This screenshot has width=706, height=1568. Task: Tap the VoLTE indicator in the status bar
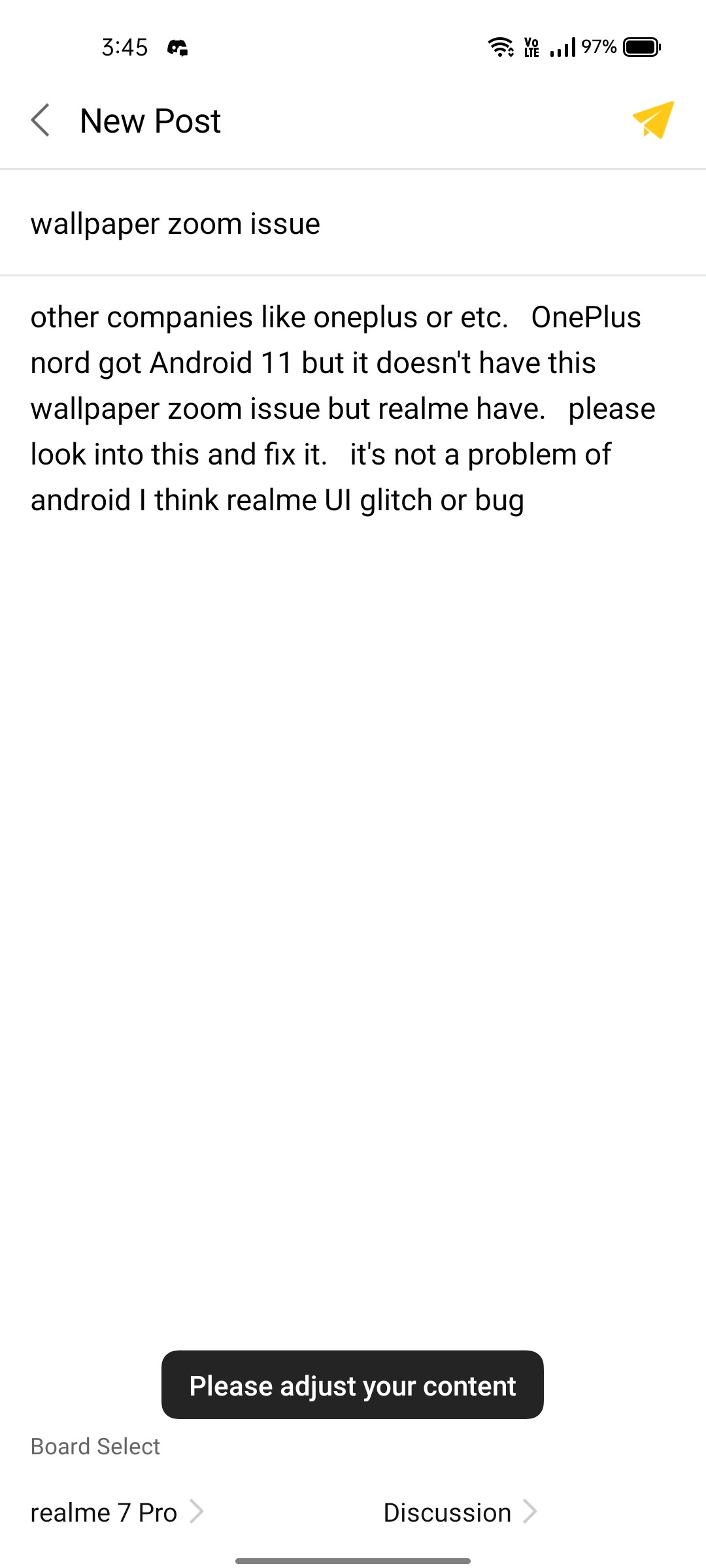coord(531,46)
